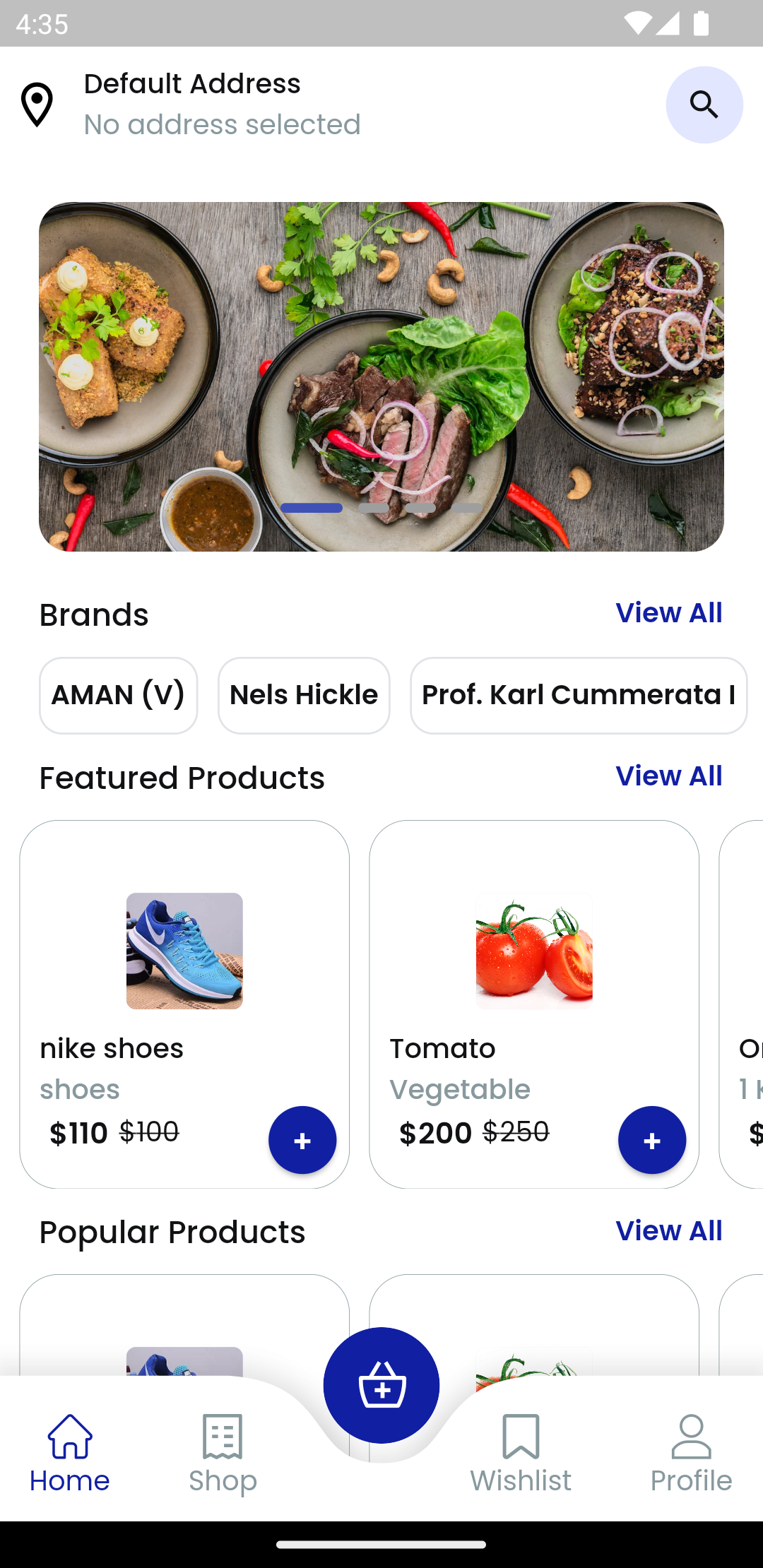This screenshot has width=763, height=1568.
Task: Open the food promo banner
Action: point(381,376)
